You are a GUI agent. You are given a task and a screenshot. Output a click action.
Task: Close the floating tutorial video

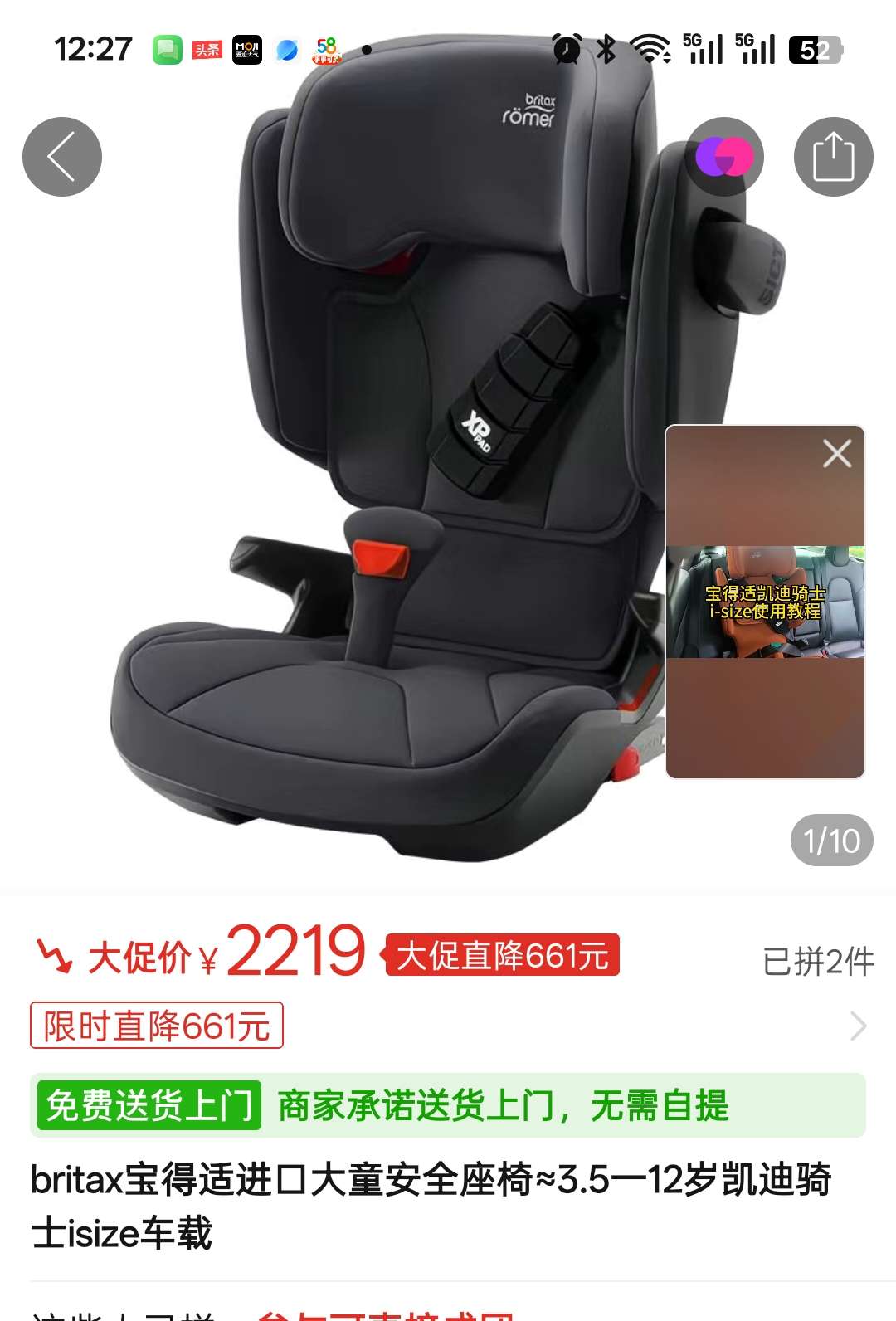836,454
